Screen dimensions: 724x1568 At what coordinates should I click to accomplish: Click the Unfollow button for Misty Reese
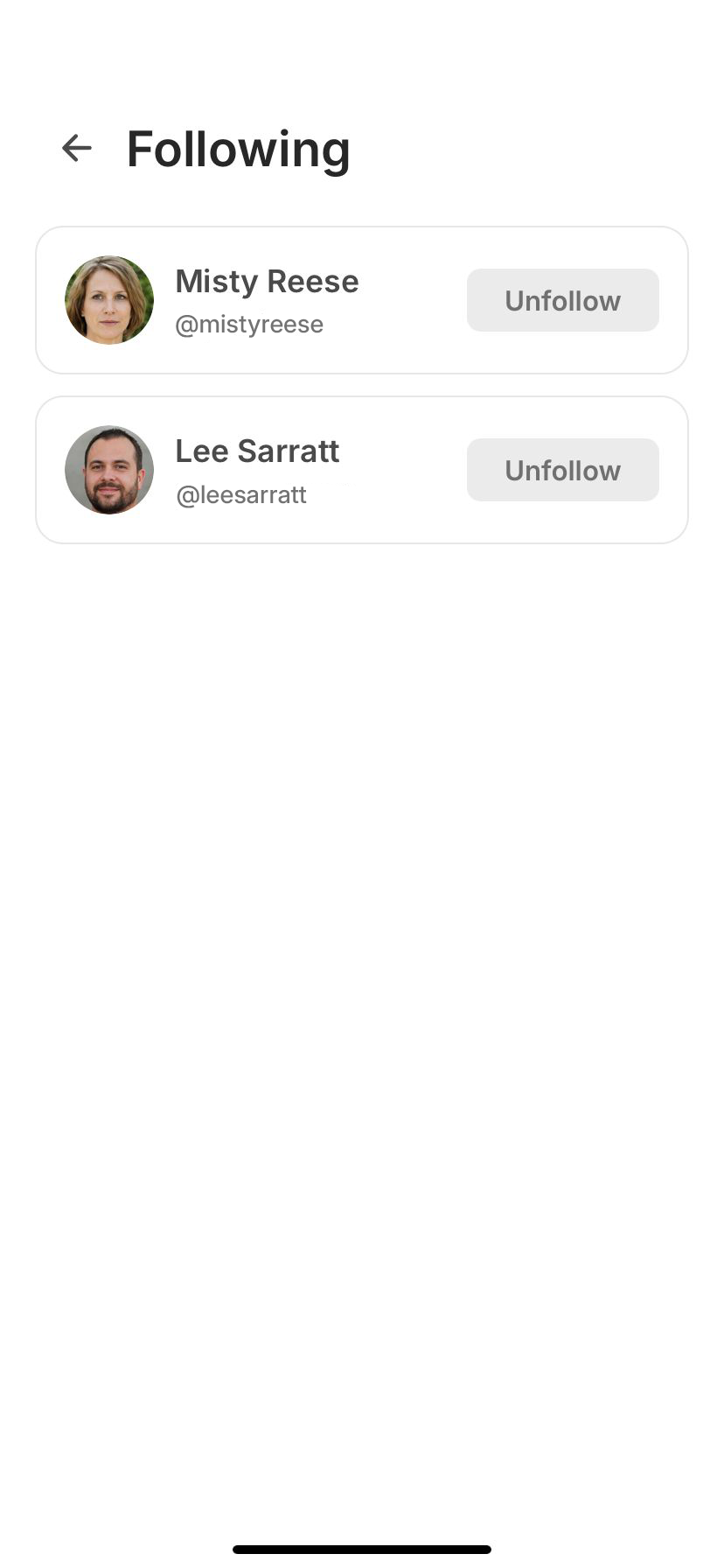562,300
